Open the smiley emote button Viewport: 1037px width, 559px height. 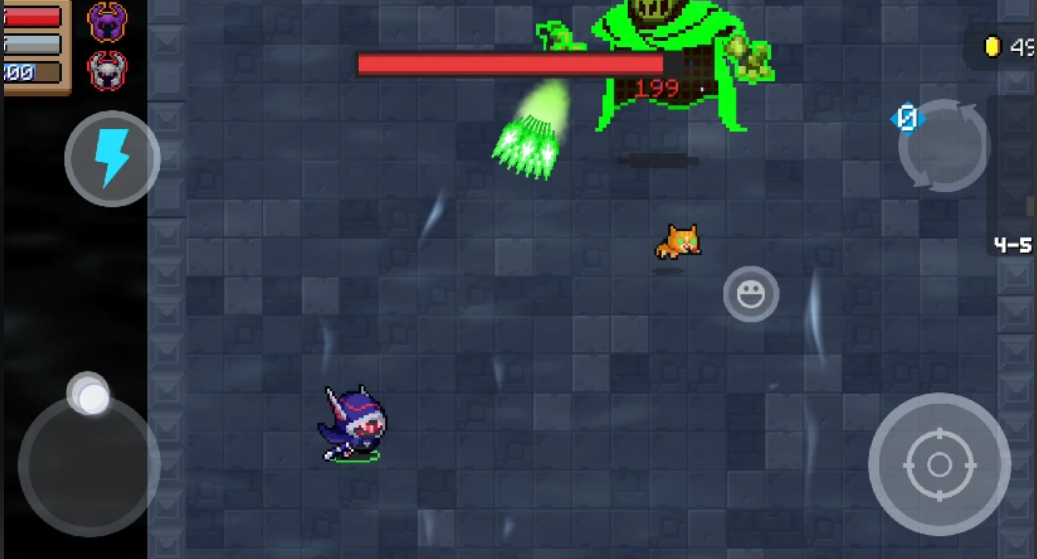coord(751,294)
